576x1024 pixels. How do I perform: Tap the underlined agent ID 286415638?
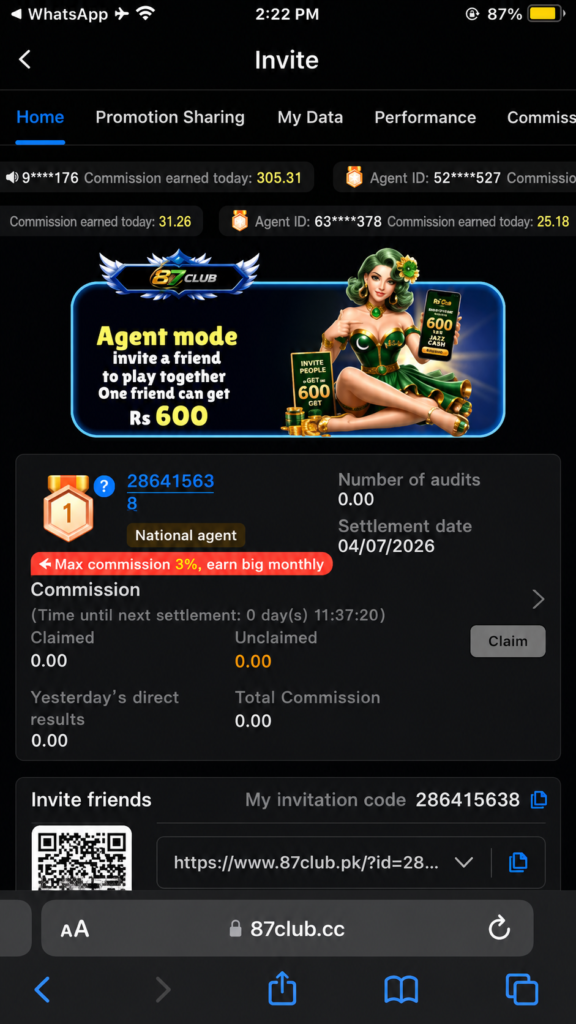tap(170, 492)
